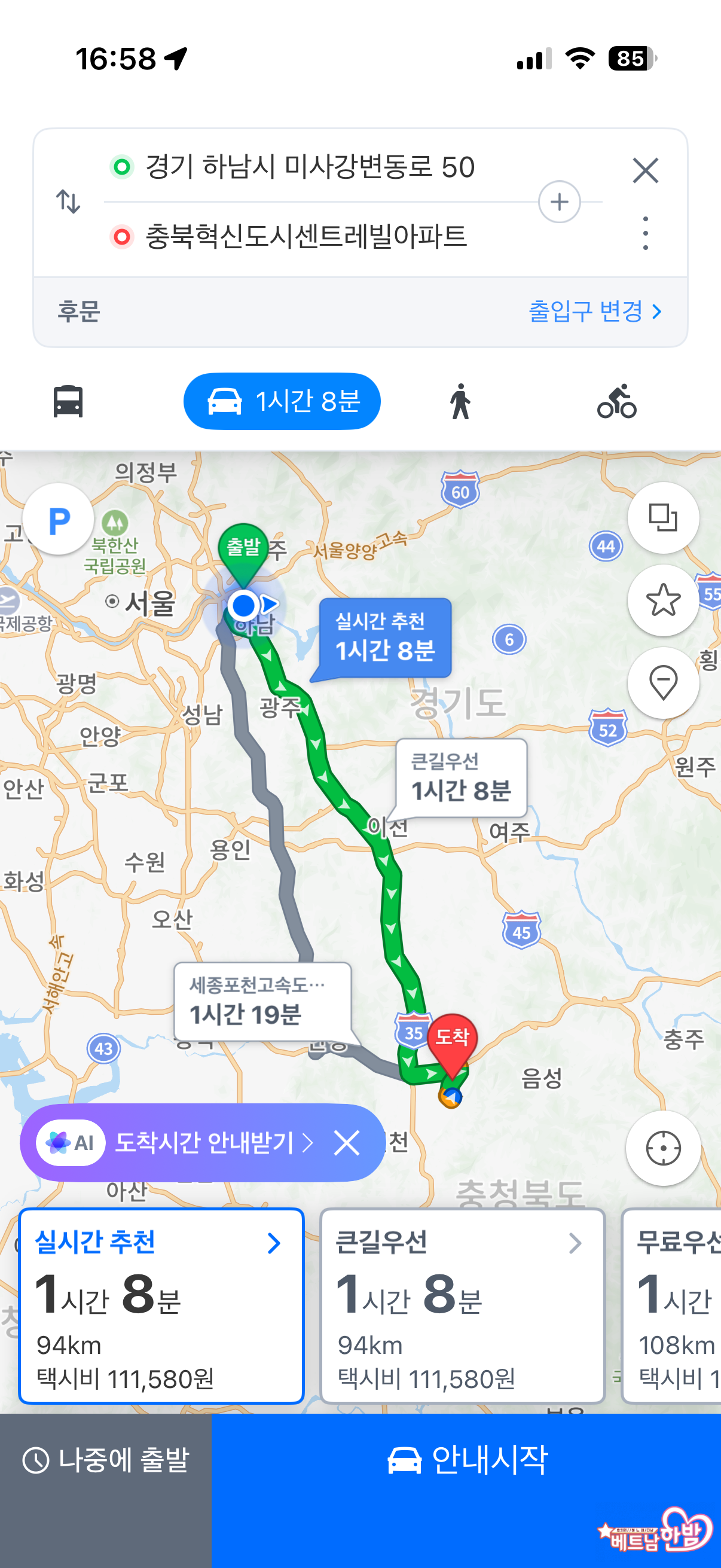
Task: Open the three-dot more options menu
Action: click(645, 233)
